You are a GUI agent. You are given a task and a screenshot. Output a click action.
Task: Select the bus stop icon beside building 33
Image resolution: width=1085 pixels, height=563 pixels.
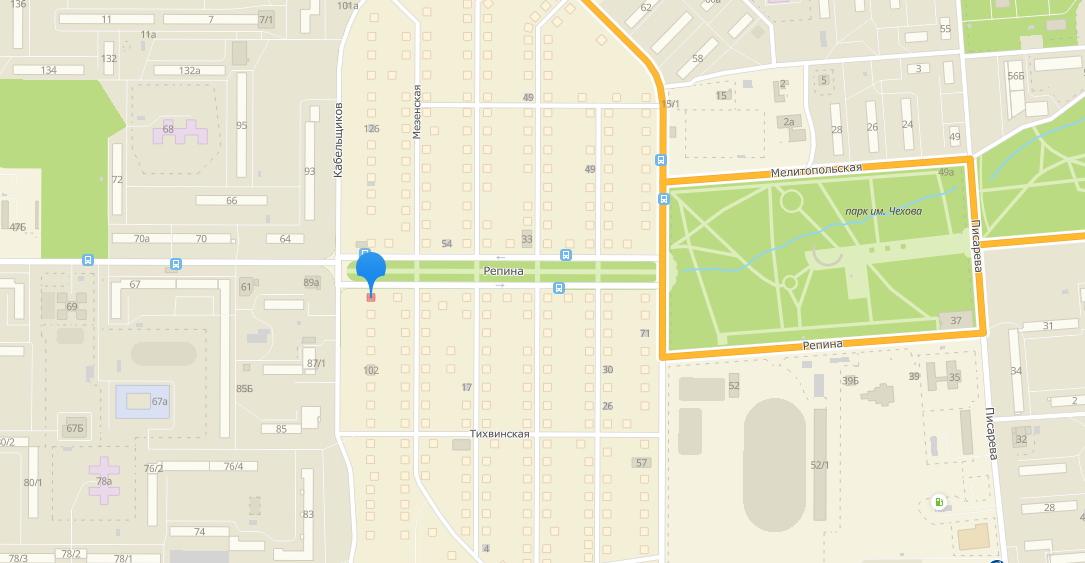(x=567, y=255)
